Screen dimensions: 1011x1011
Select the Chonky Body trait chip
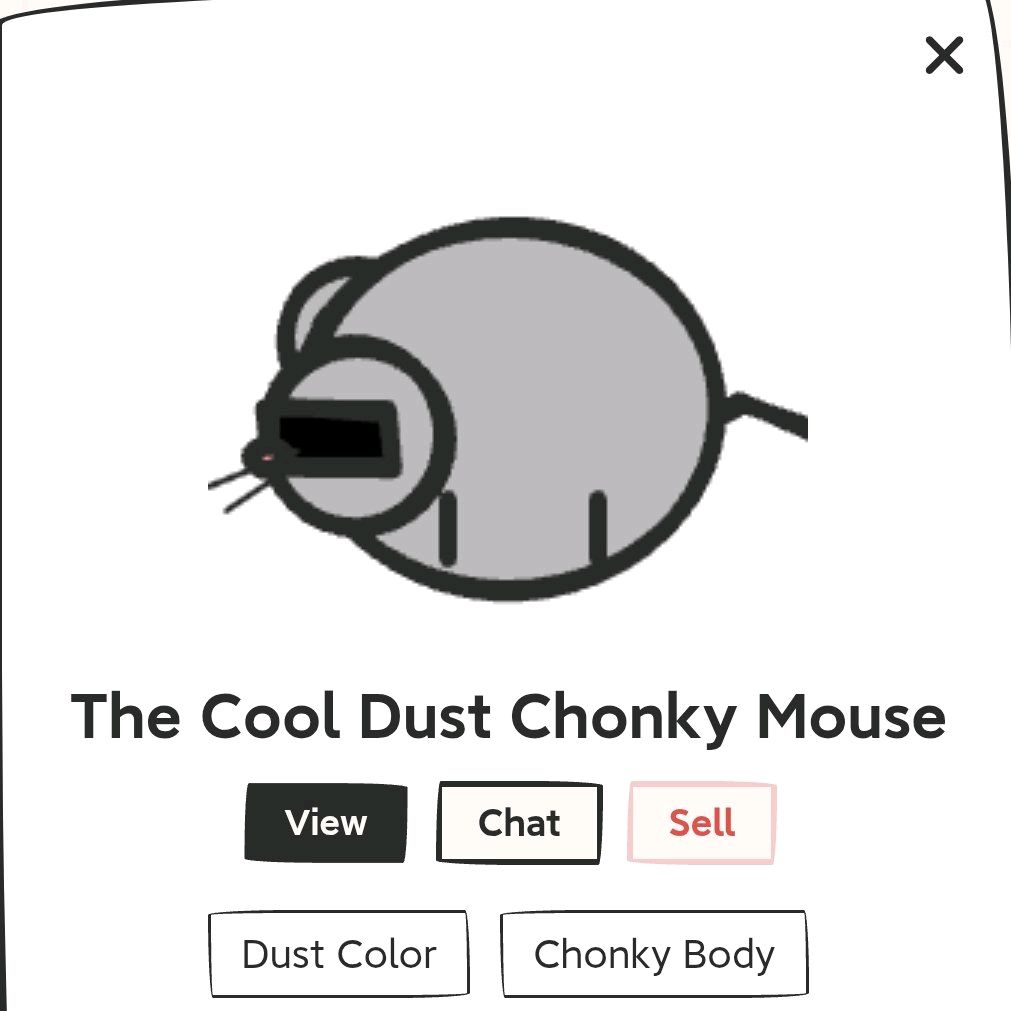coord(654,954)
